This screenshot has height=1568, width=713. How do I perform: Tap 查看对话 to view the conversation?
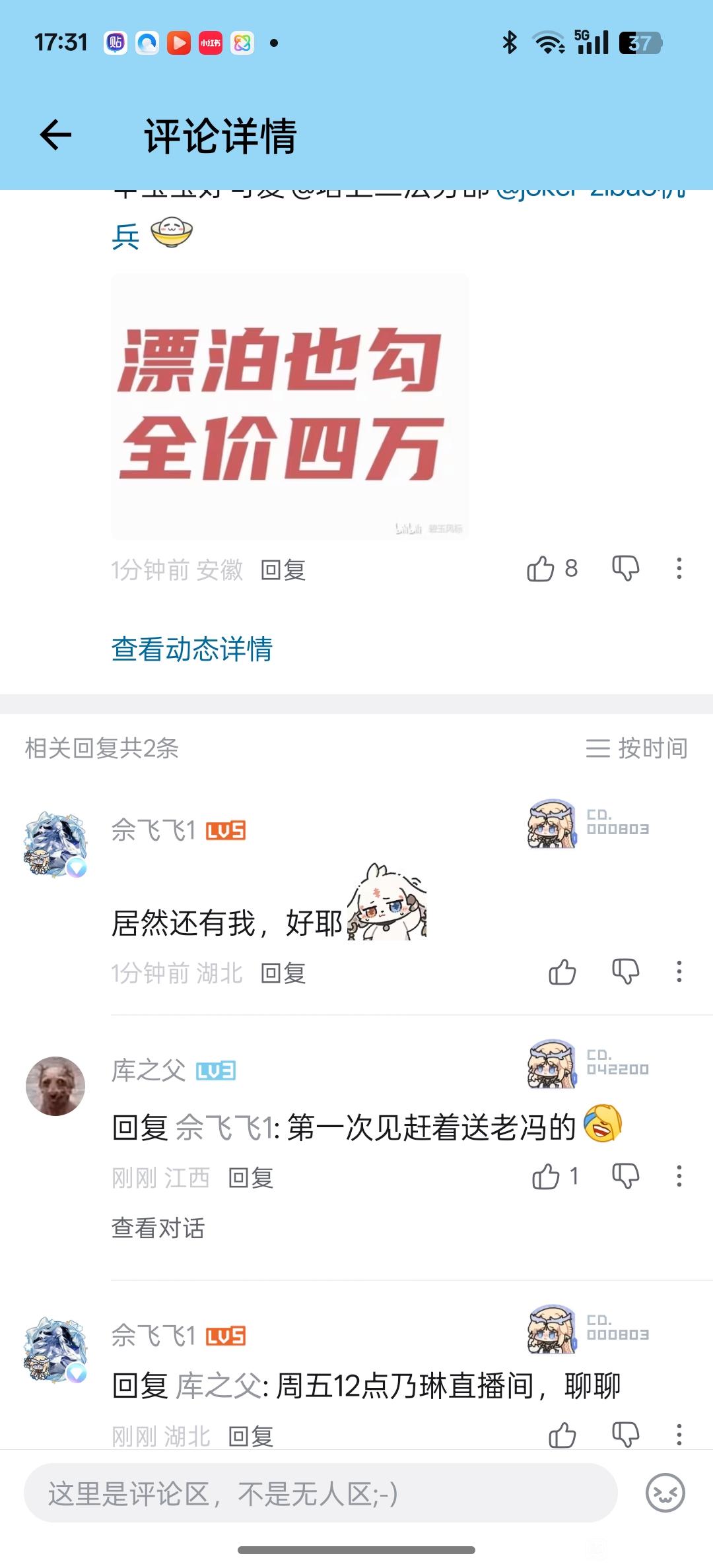pyautogui.click(x=158, y=1228)
